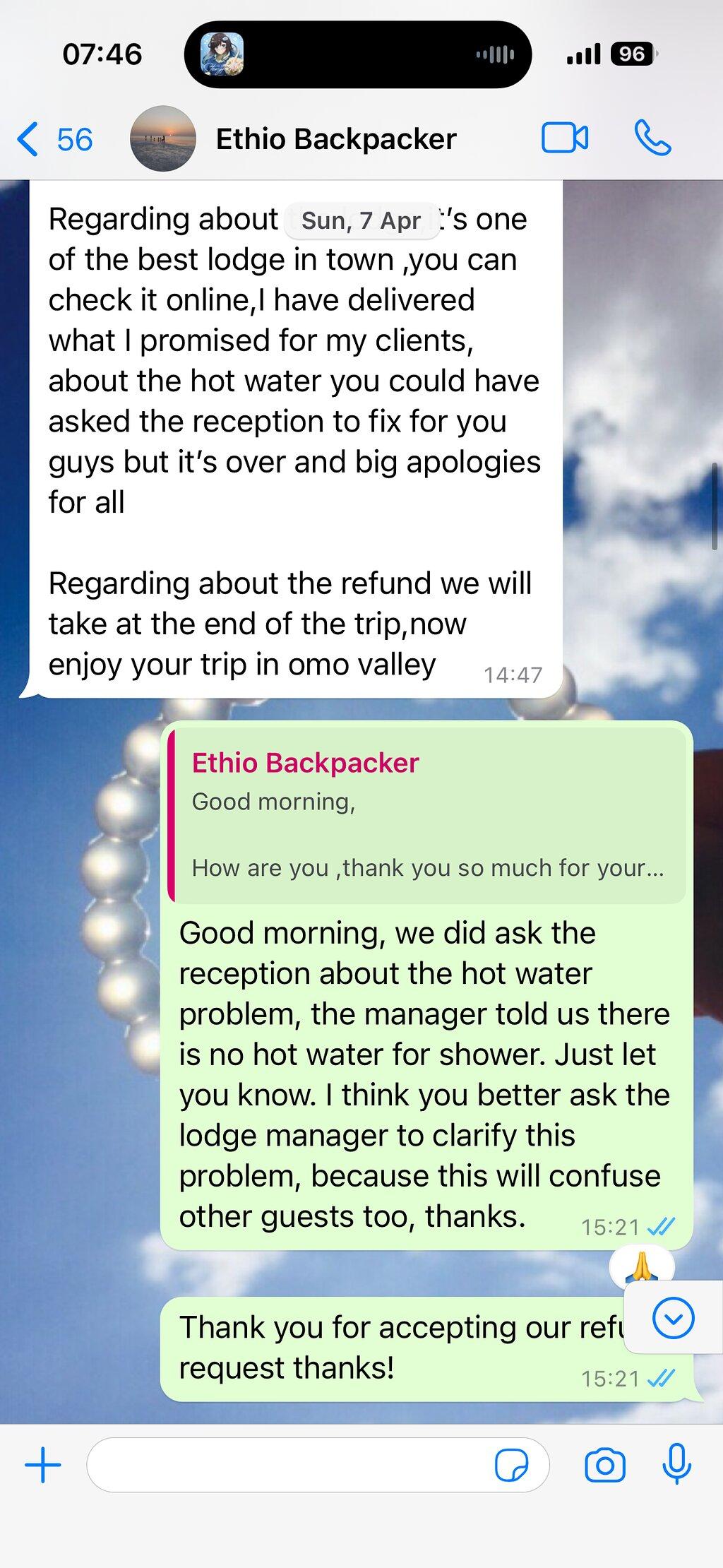723x1568 pixels.
Task: Record a voice message with the microphone
Action: tap(676, 1464)
